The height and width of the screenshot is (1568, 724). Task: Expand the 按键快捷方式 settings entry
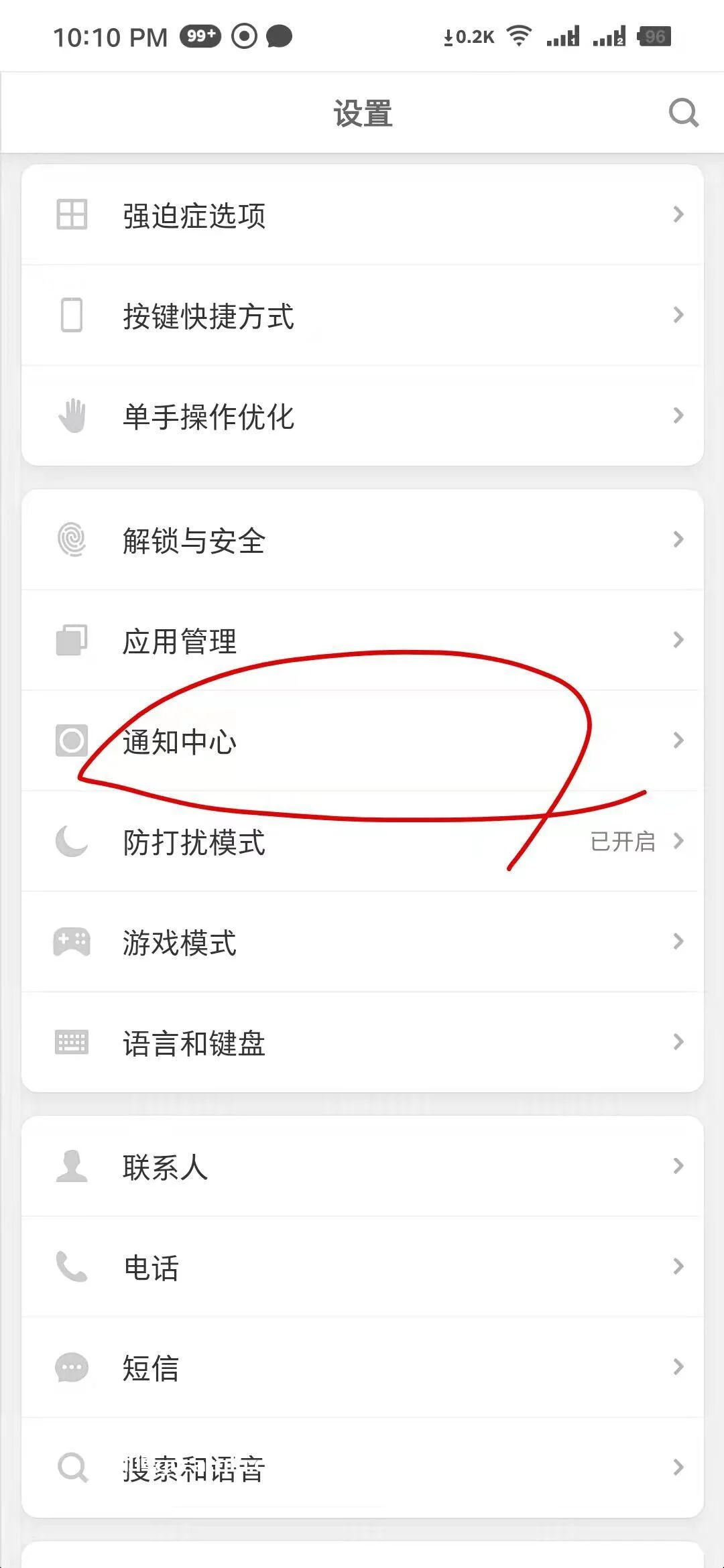click(362, 315)
